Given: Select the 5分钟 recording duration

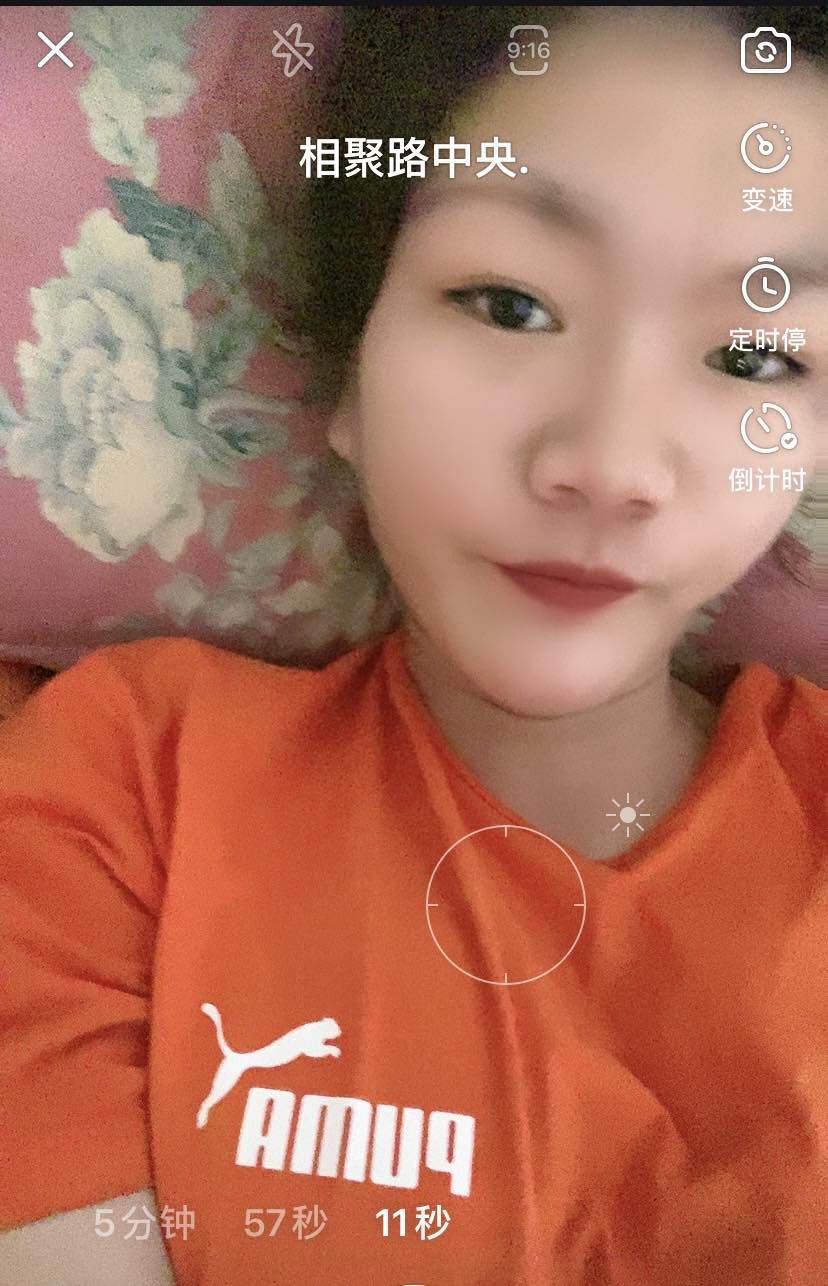Looking at the screenshot, I should (x=145, y=1223).
